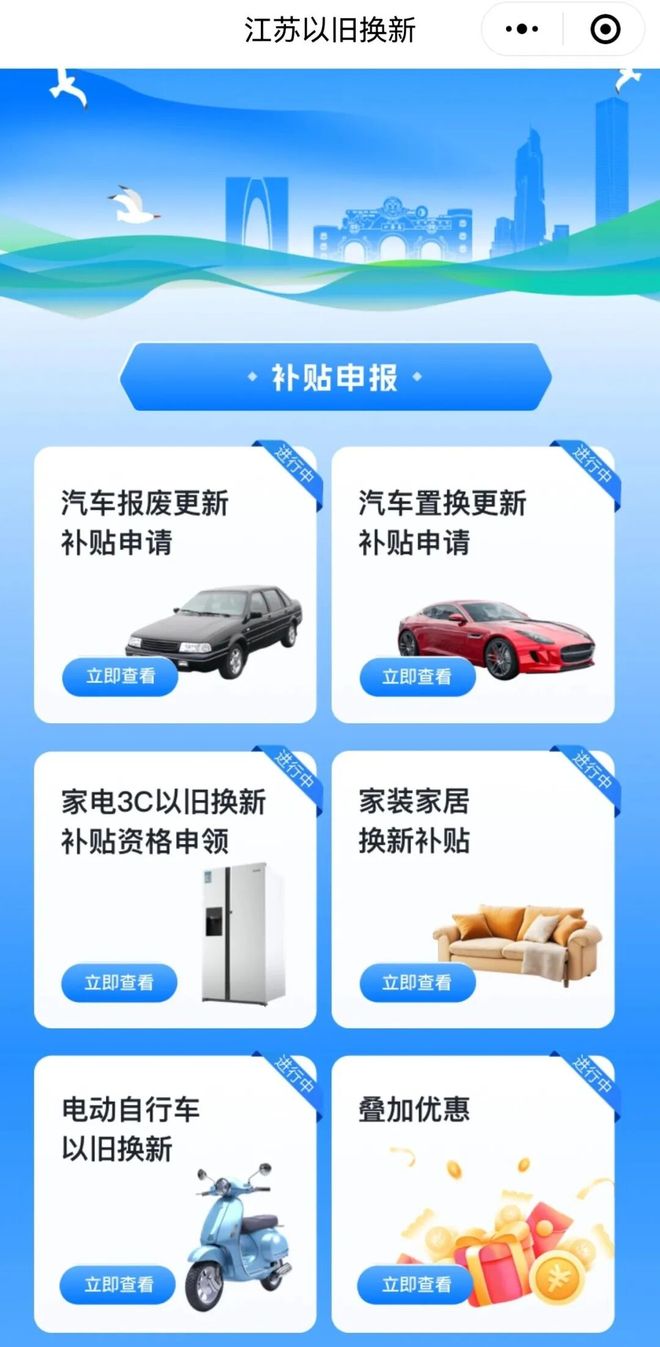Tap 立即查看 under 叠加优惠
The width and height of the screenshot is (660, 1347).
417,1285
